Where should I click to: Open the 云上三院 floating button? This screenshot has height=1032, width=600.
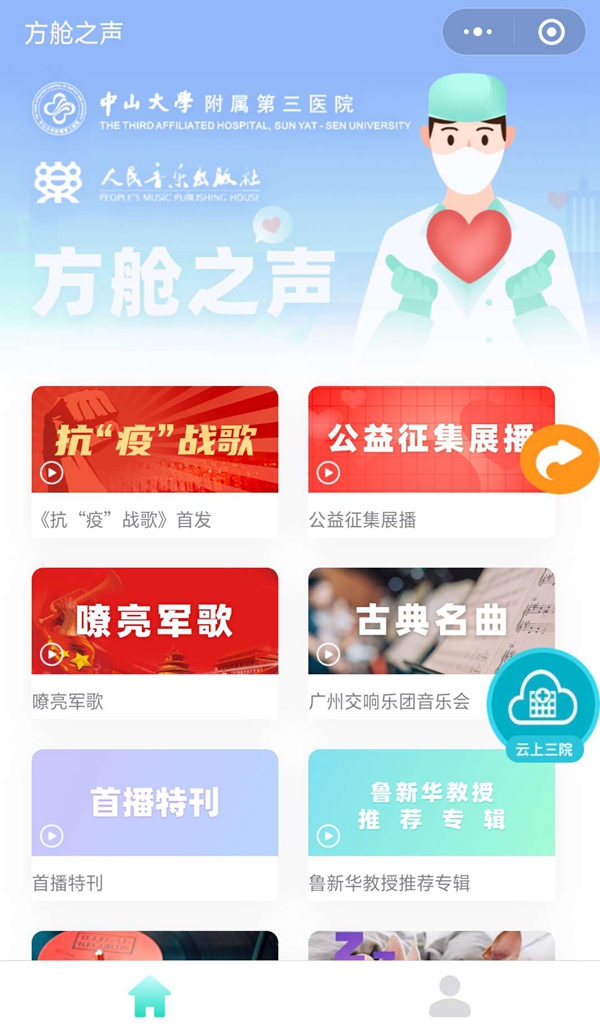point(543,706)
